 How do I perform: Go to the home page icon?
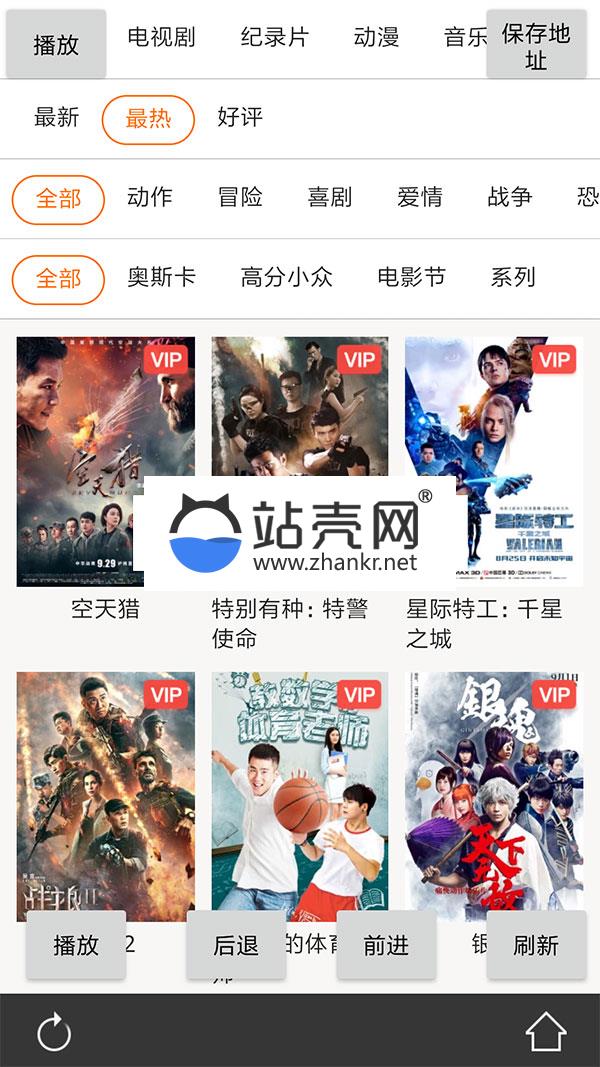[x=546, y=1032]
